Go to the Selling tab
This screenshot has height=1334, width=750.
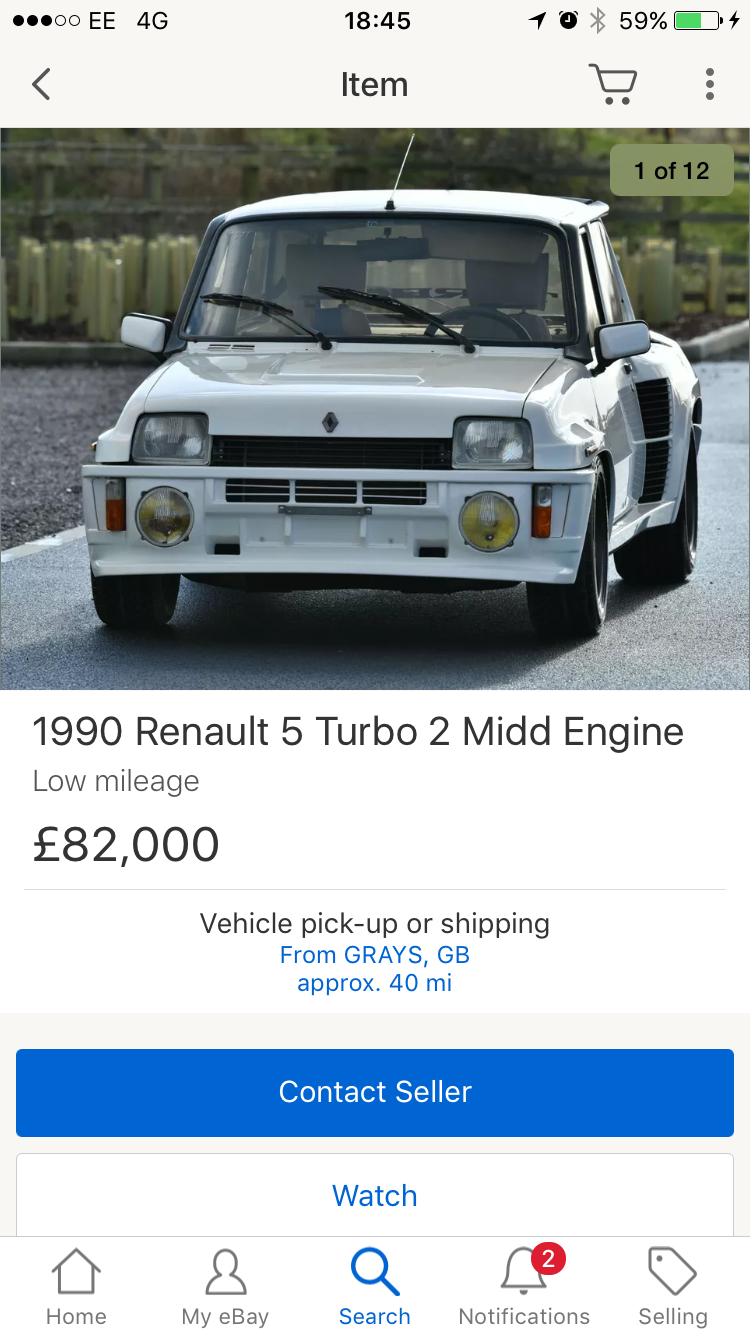point(673,1287)
